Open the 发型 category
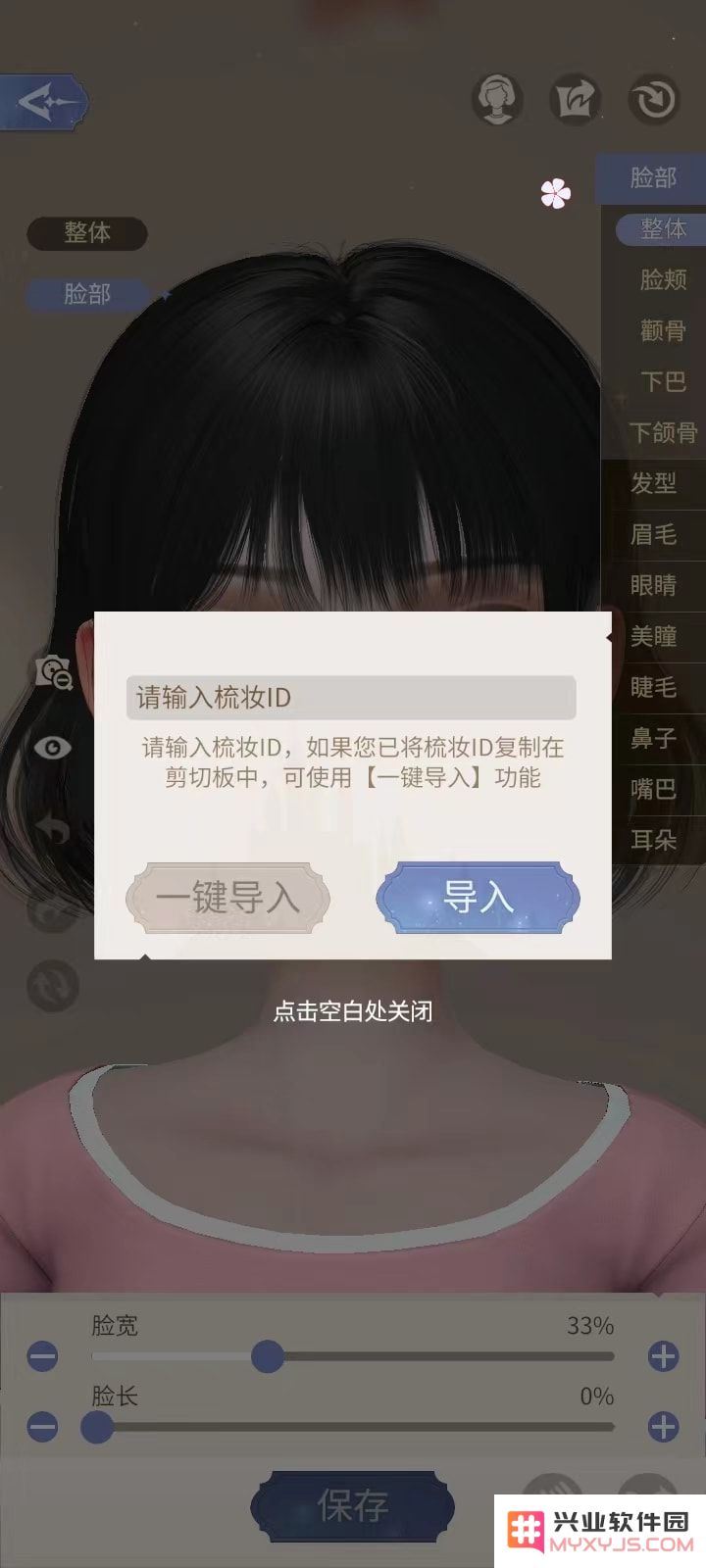Screen dimensions: 706x1568 654,483
